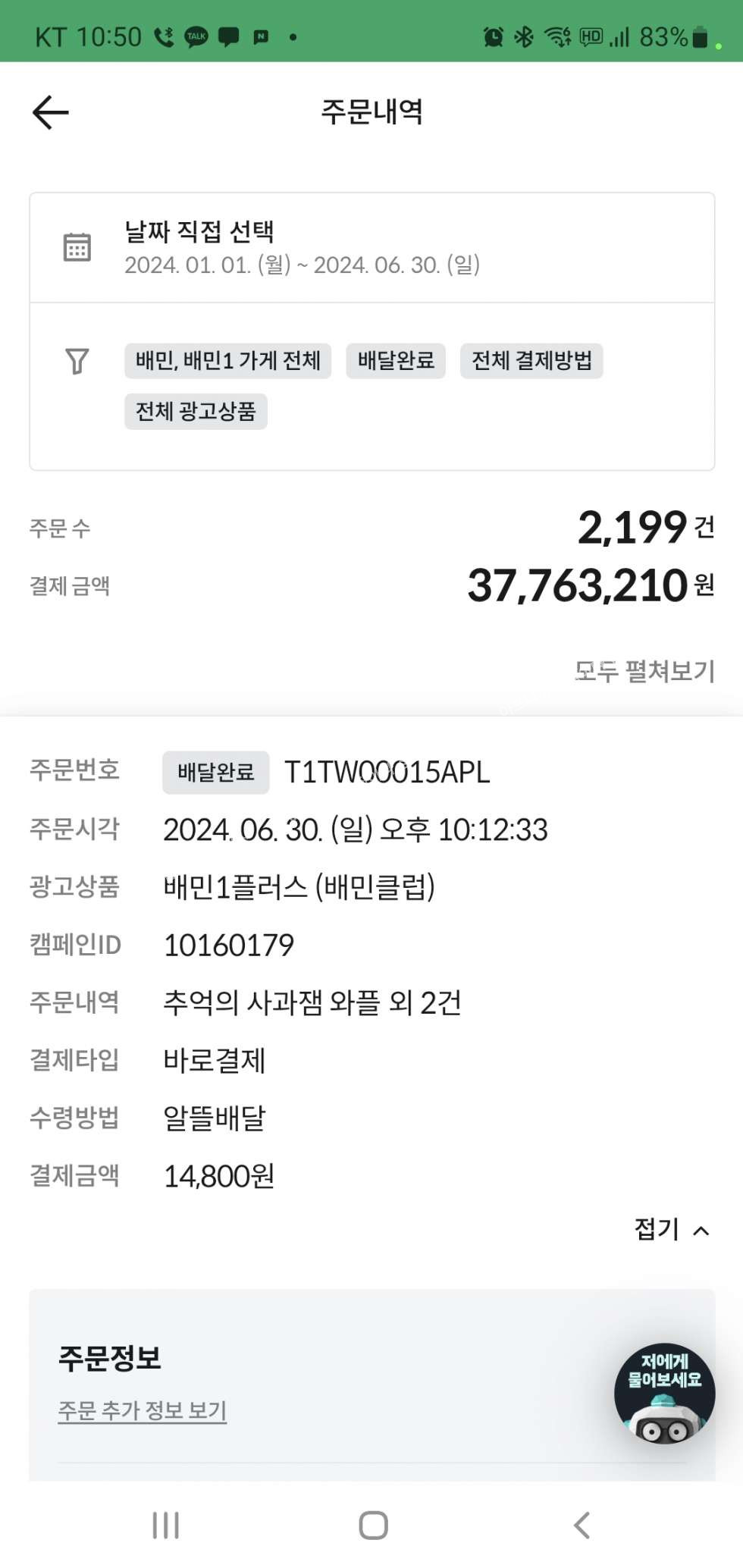This screenshot has width=743, height=1568.
Task: Tap the 배민, 배민1 가게 전체 filter chip
Action: pos(227,360)
